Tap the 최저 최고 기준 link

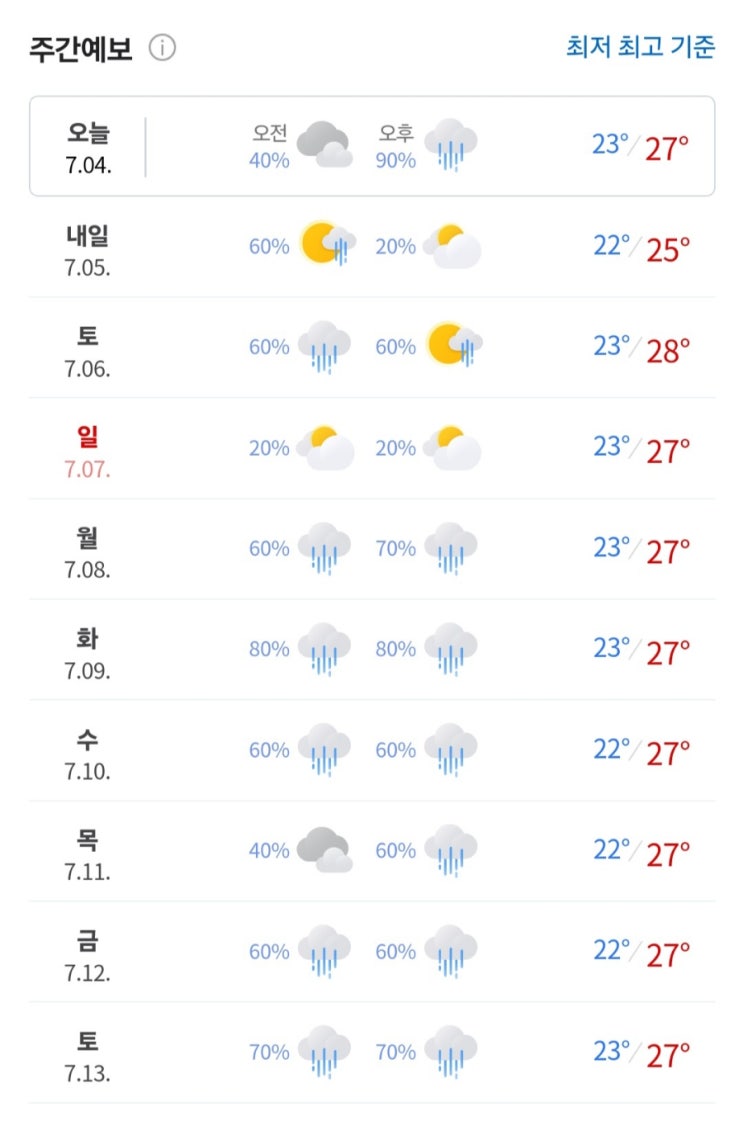[x=640, y=47]
